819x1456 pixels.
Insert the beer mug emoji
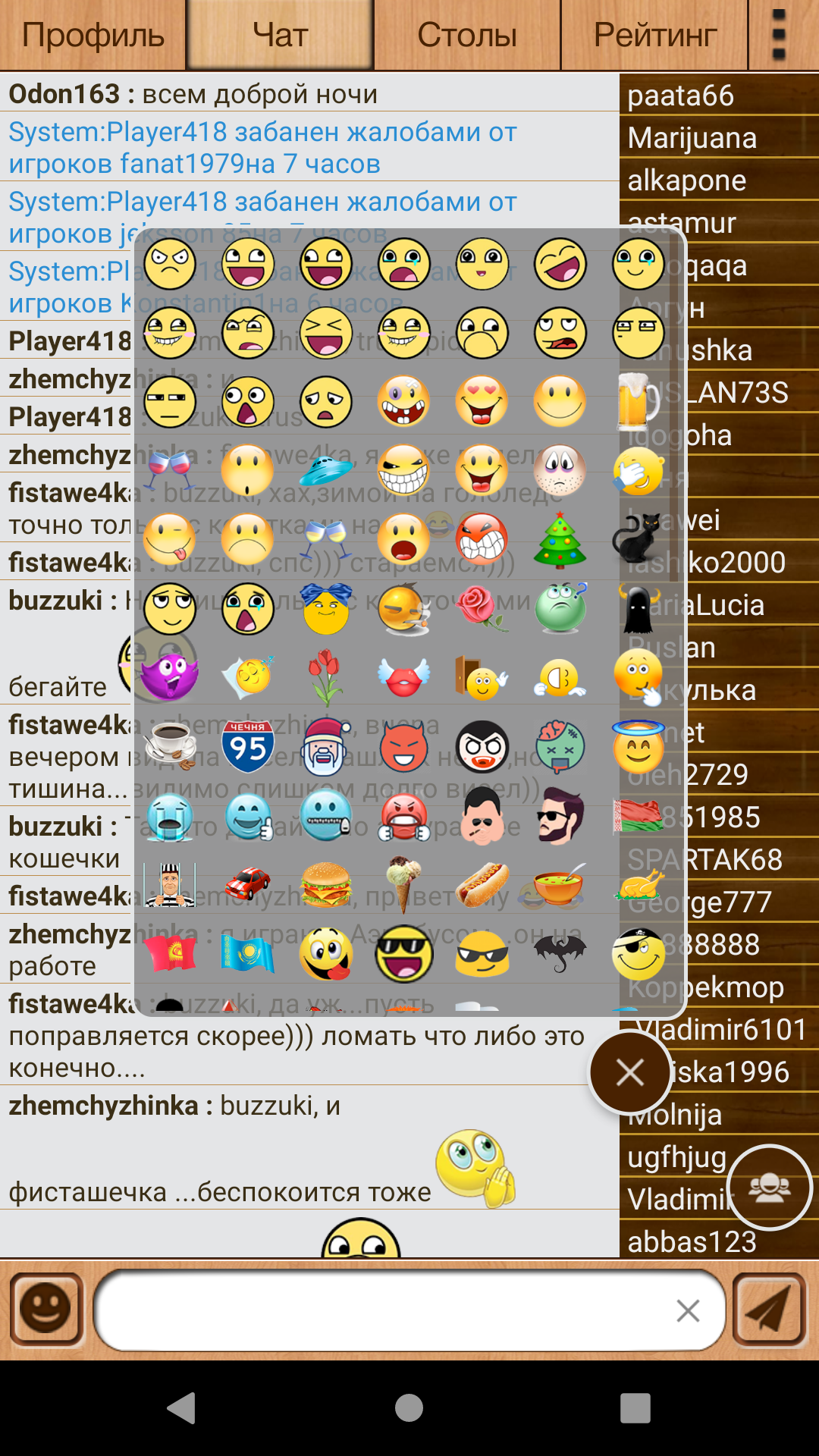click(637, 402)
